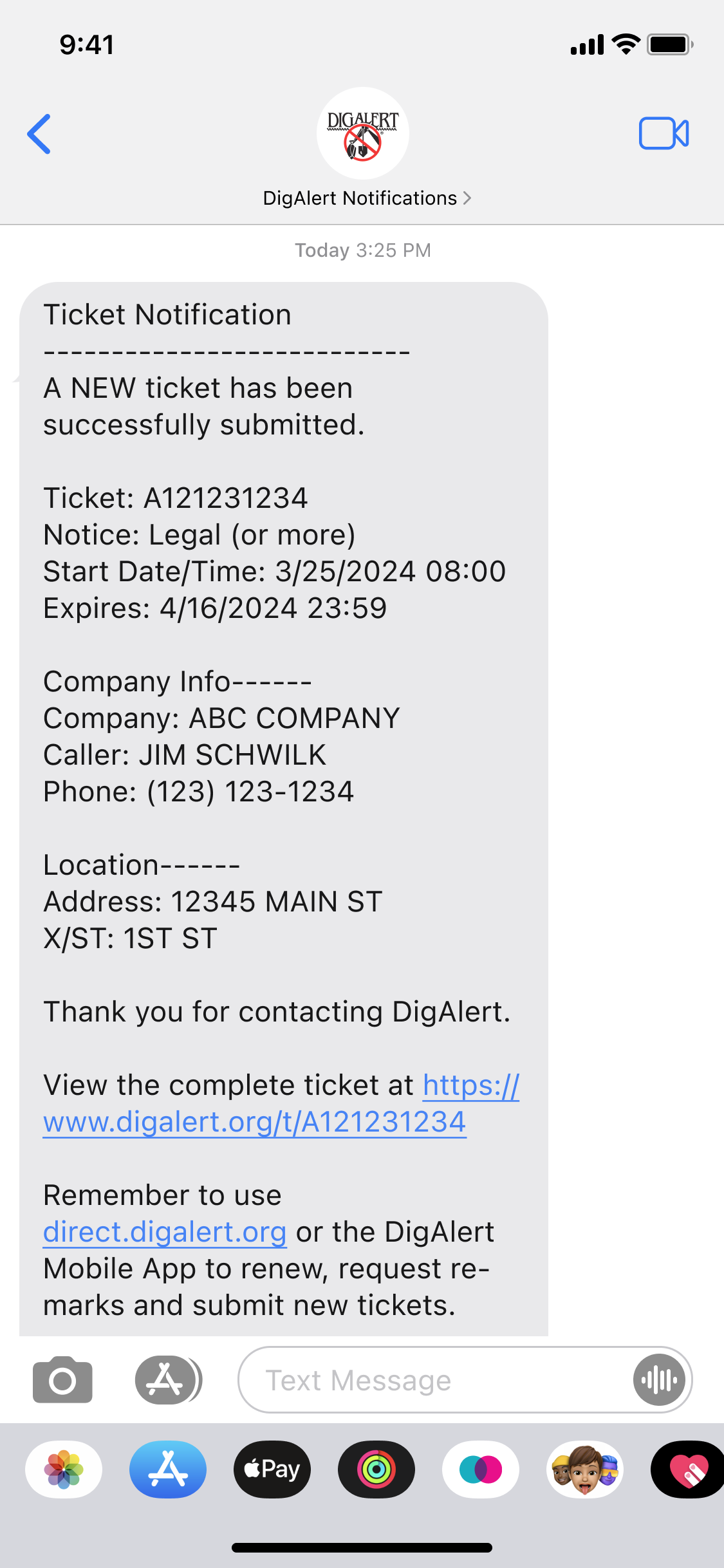Open the heart Digital Touch app
The height and width of the screenshot is (1568, 724).
687,1470
